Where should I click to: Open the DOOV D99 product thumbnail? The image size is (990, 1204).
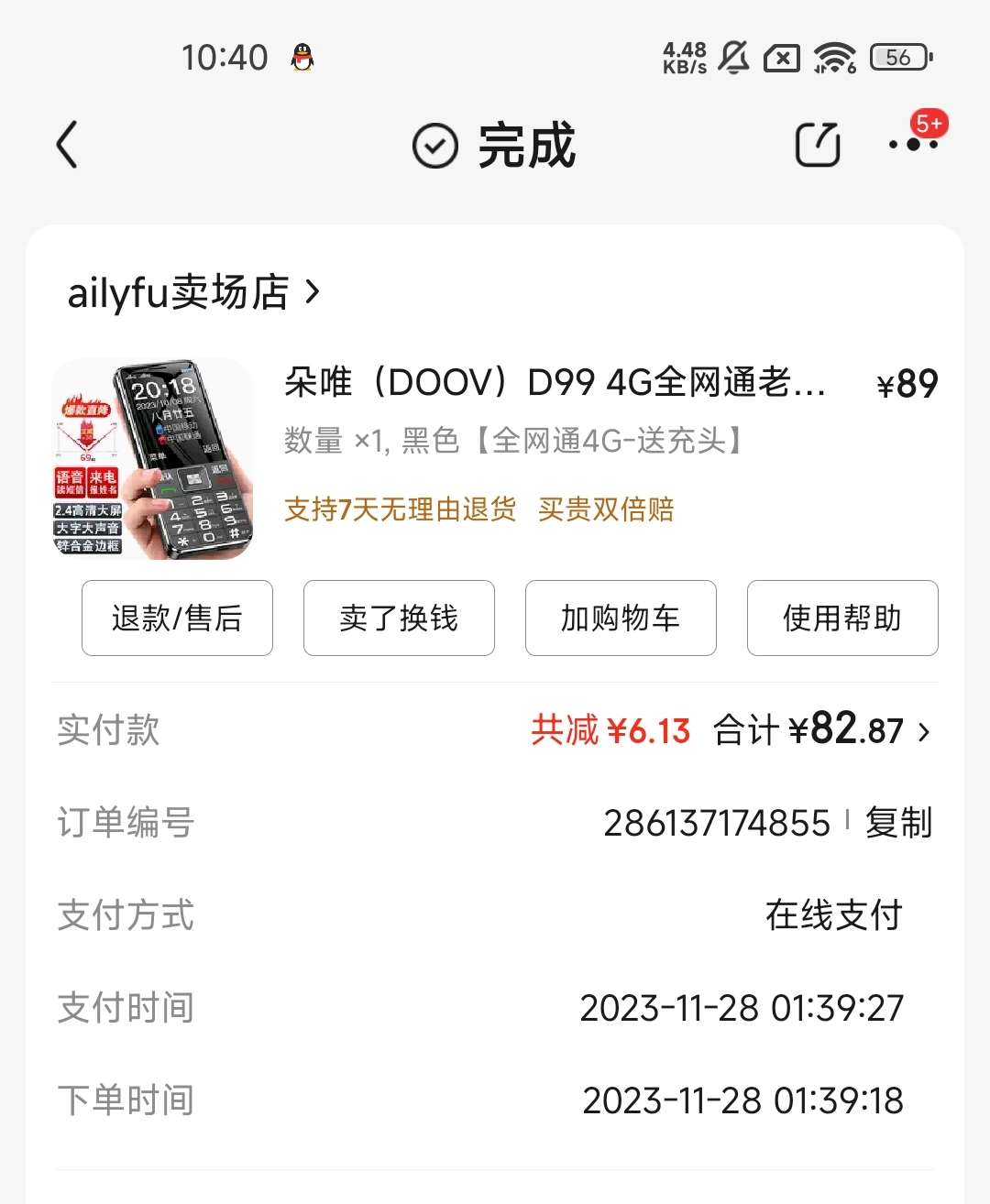point(152,459)
